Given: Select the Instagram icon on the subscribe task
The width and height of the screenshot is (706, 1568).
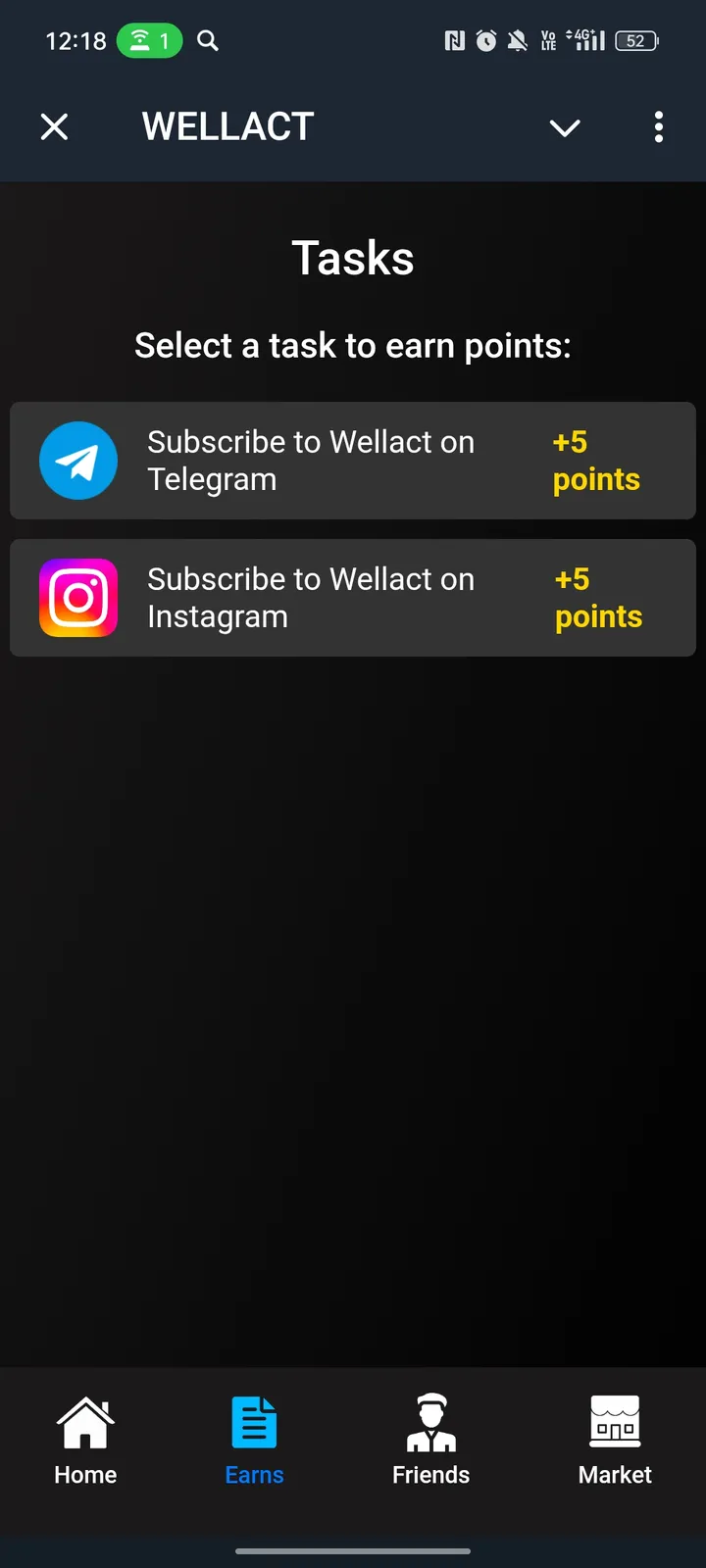Looking at the screenshot, I should click(78, 598).
